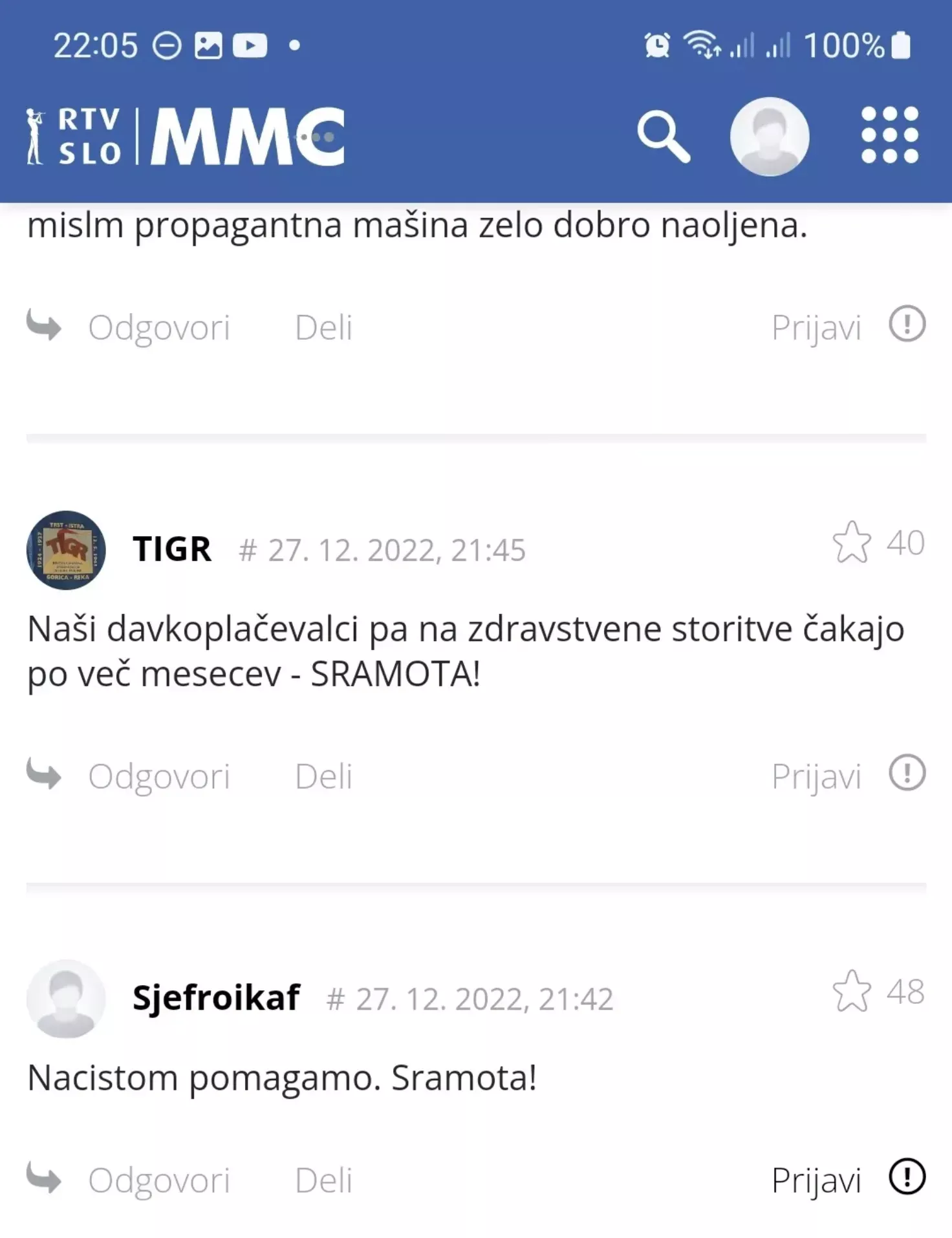Share TIGR's comment with Deli
Screen dimensions: 952x1238
323,776
